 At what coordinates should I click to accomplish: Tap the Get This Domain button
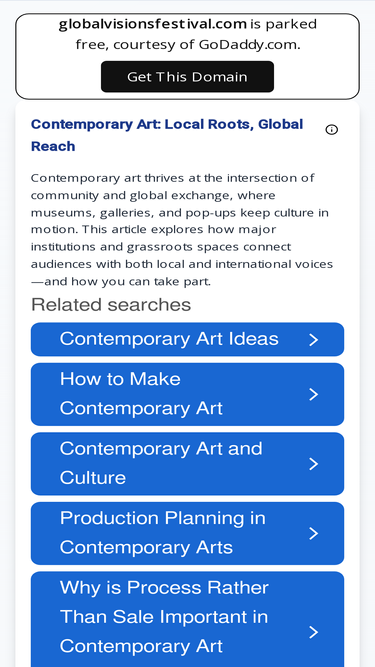[187, 77]
